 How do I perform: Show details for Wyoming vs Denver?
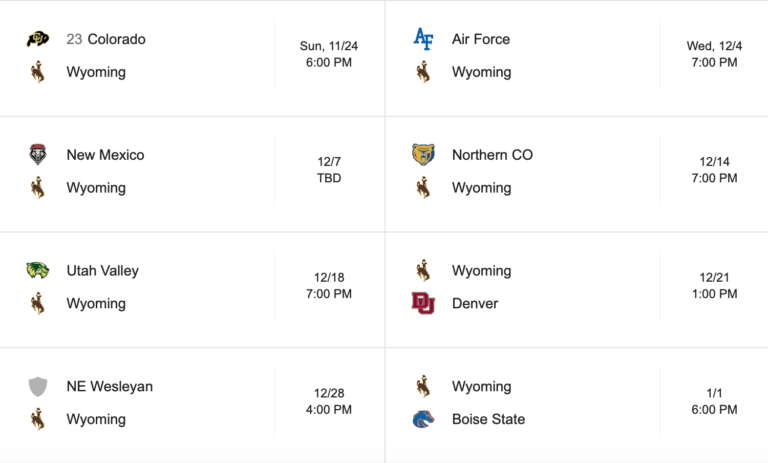click(575, 288)
